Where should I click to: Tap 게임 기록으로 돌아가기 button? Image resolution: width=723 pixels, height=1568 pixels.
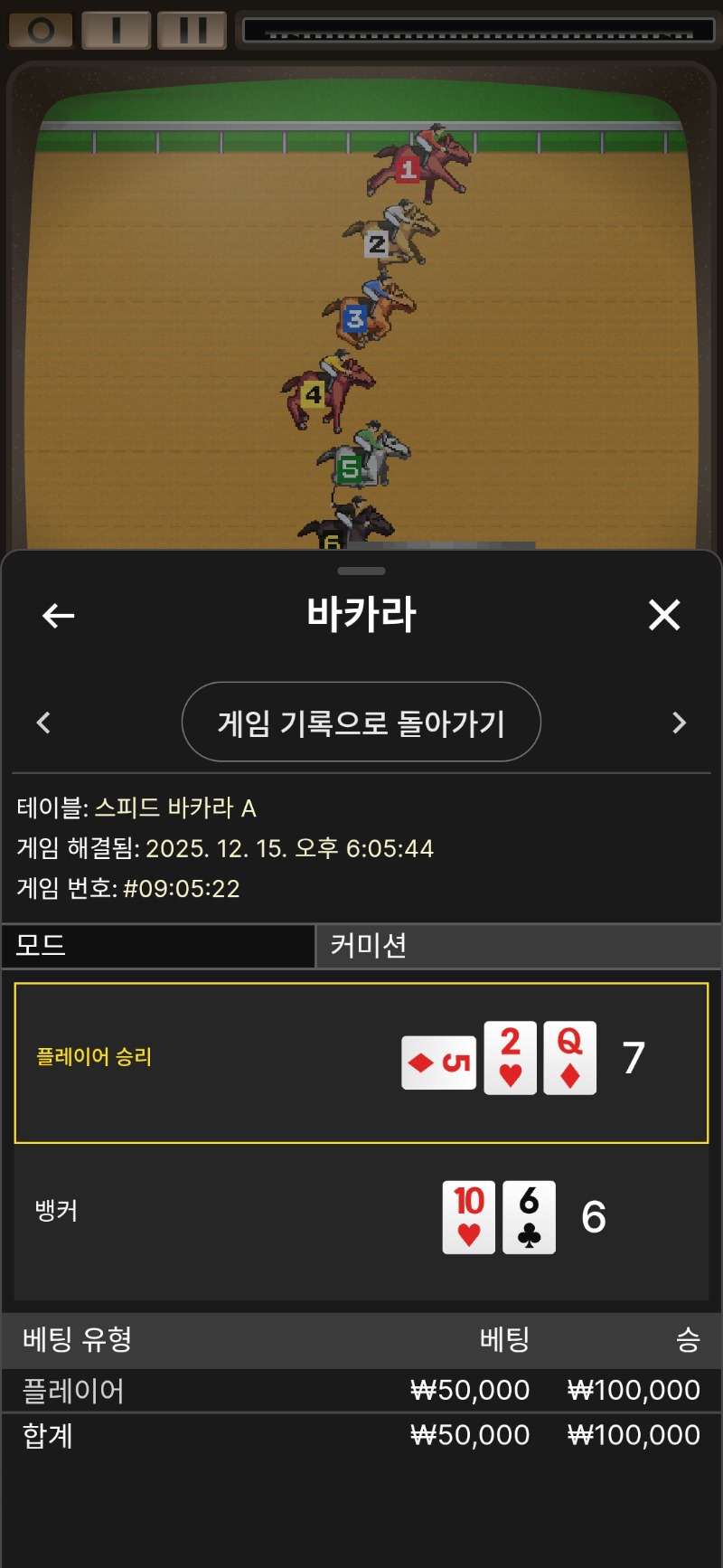(361, 723)
